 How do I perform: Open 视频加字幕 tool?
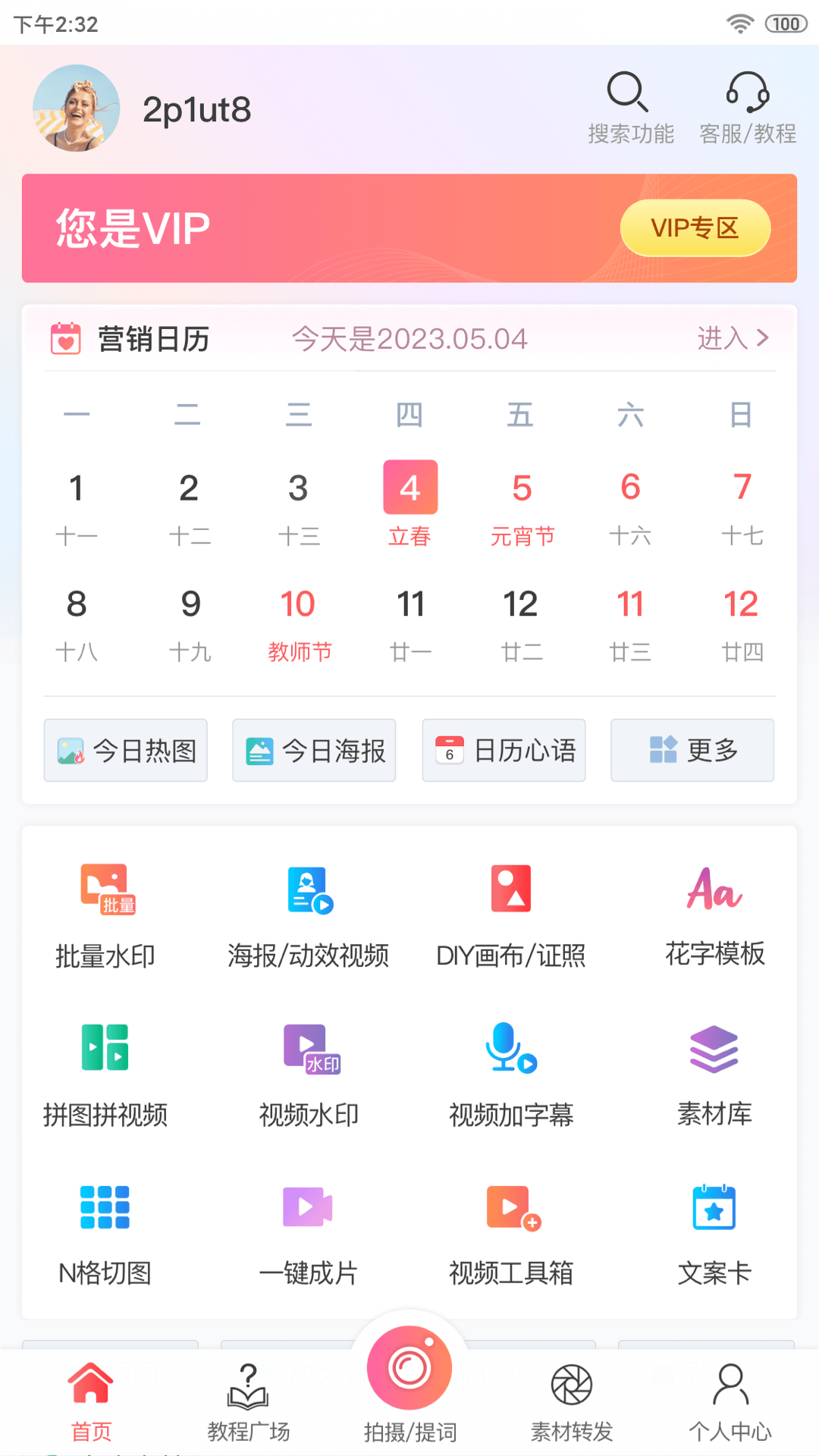[511, 1075]
